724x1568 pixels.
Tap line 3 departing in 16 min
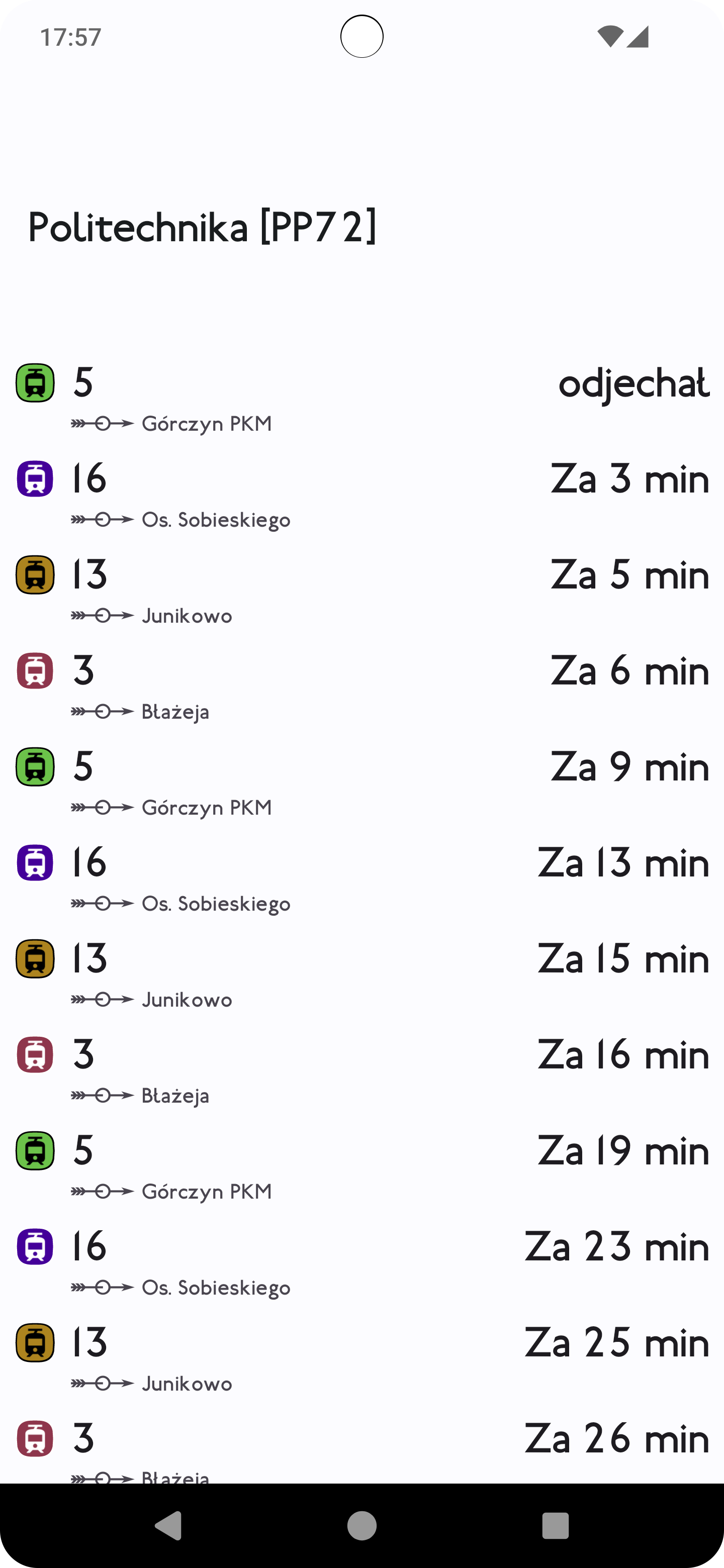pos(361,1070)
